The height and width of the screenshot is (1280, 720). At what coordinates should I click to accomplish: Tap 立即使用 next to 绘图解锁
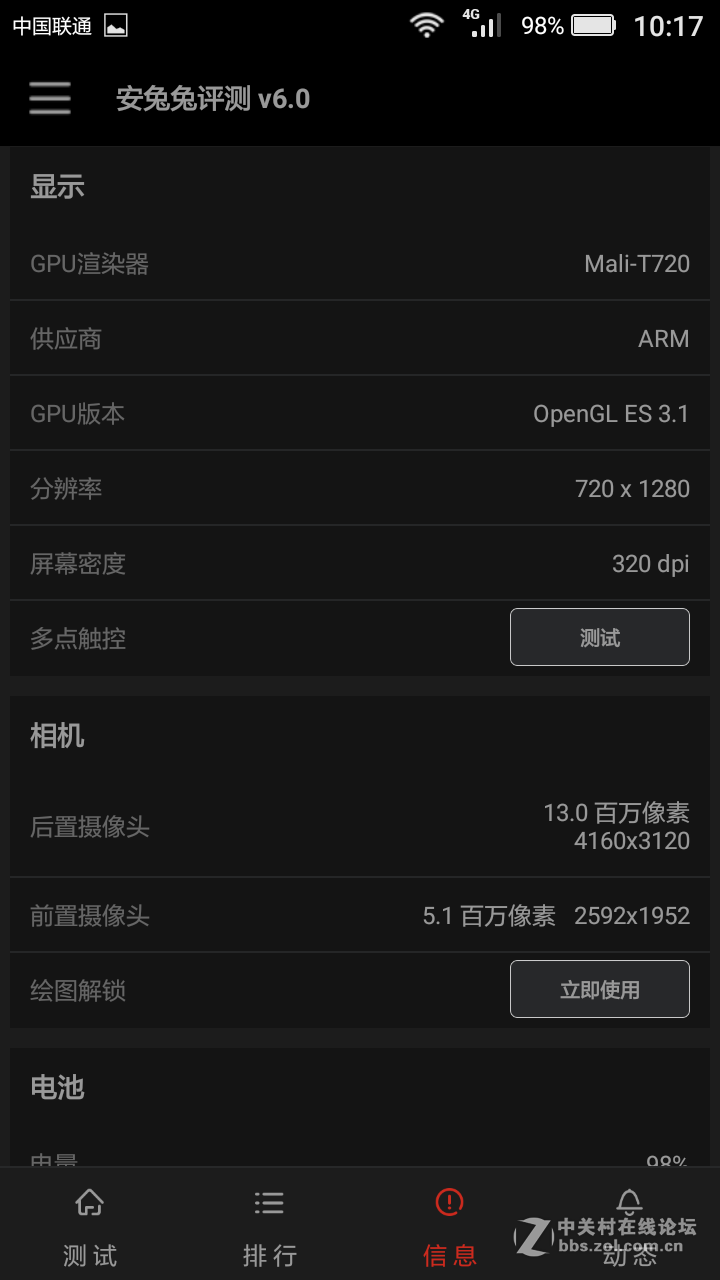599,988
